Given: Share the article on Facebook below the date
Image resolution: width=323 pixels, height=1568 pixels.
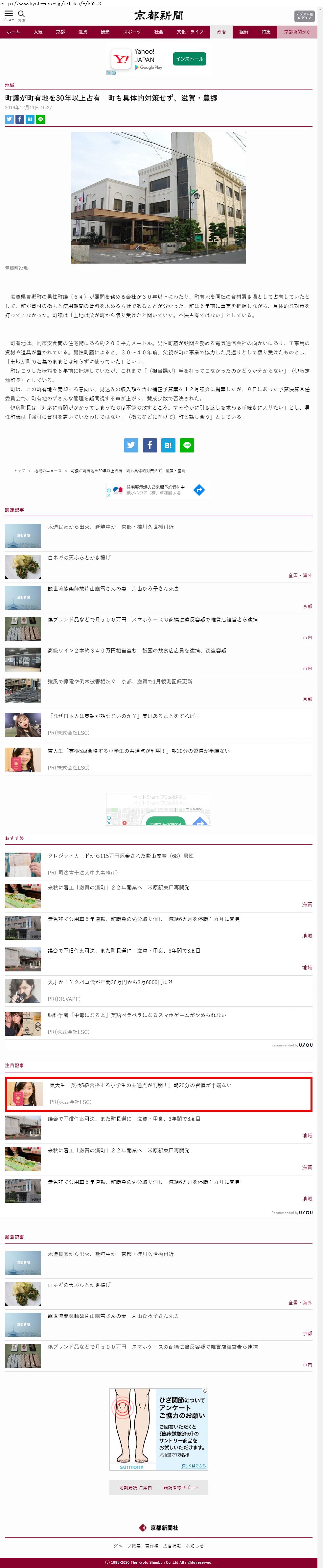Looking at the screenshot, I should tap(19, 119).
